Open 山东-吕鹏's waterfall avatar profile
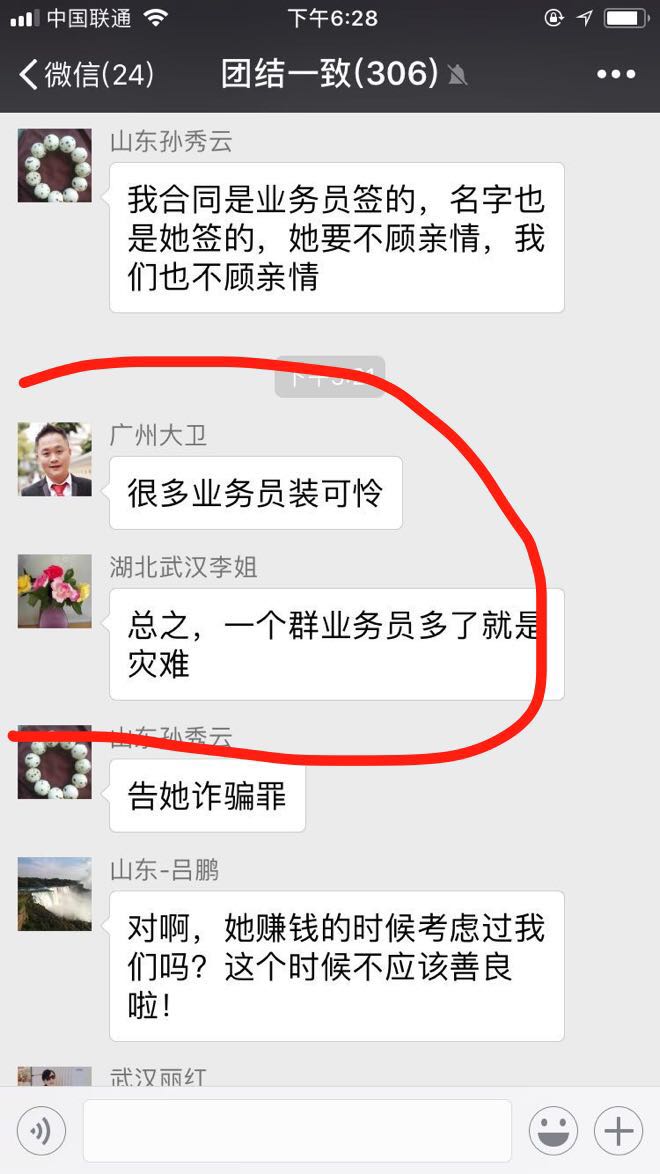The width and height of the screenshot is (660, 1174). coord(54,894)
